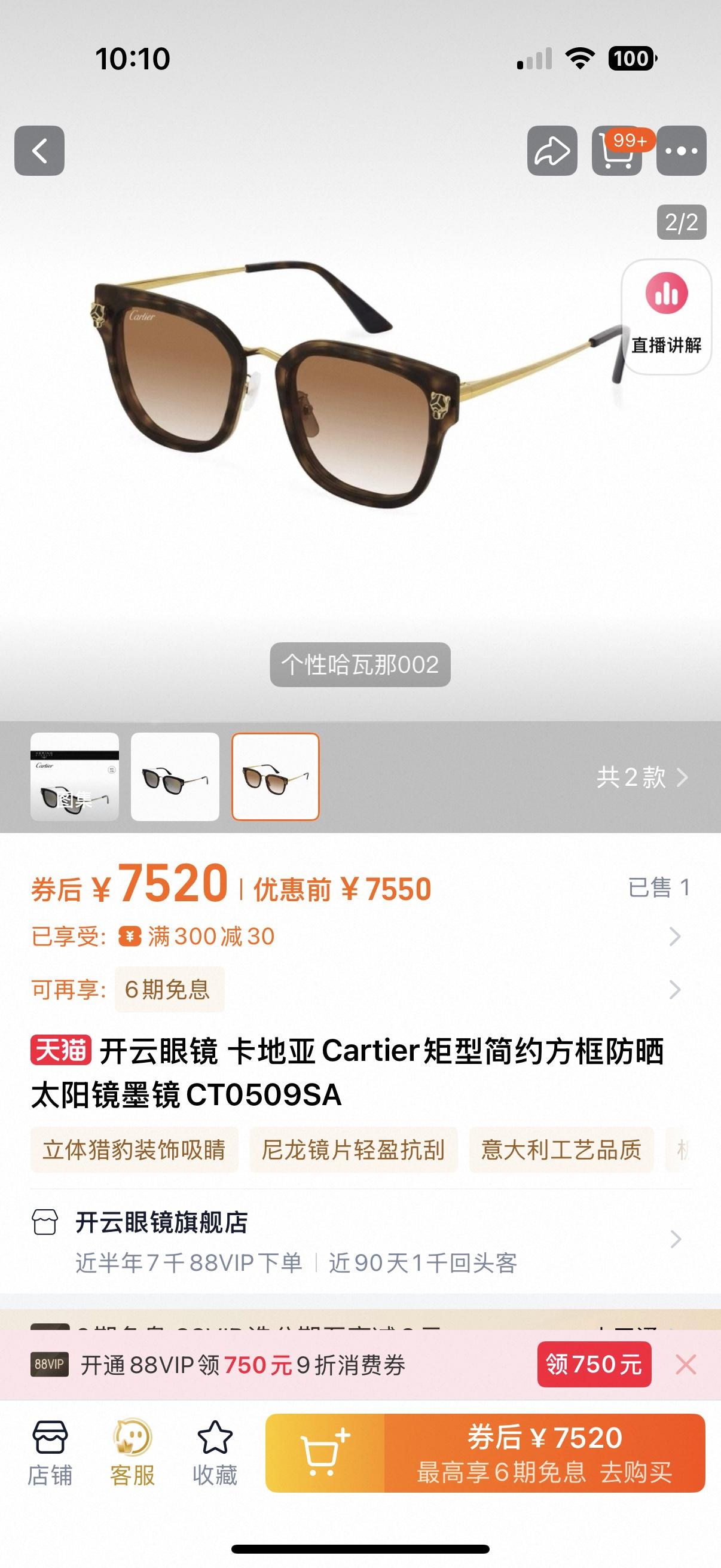Image resolution: width=721 pixels, height=1568 pixels.
Task: Buy now at 券后 ¥7520
Action: click(x=545, y=1453)
